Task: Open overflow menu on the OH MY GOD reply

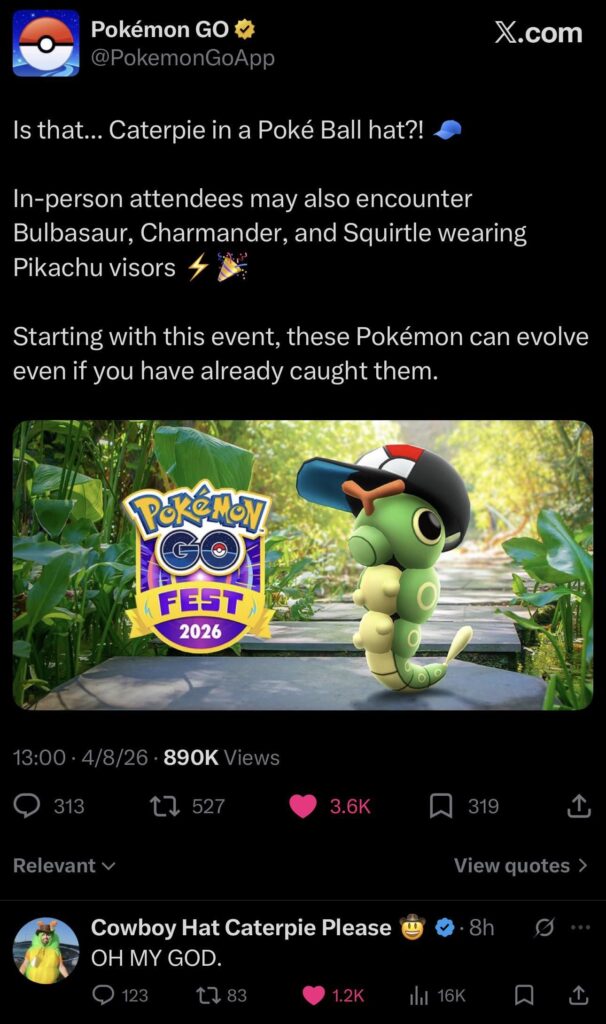Action: [580, 927]
